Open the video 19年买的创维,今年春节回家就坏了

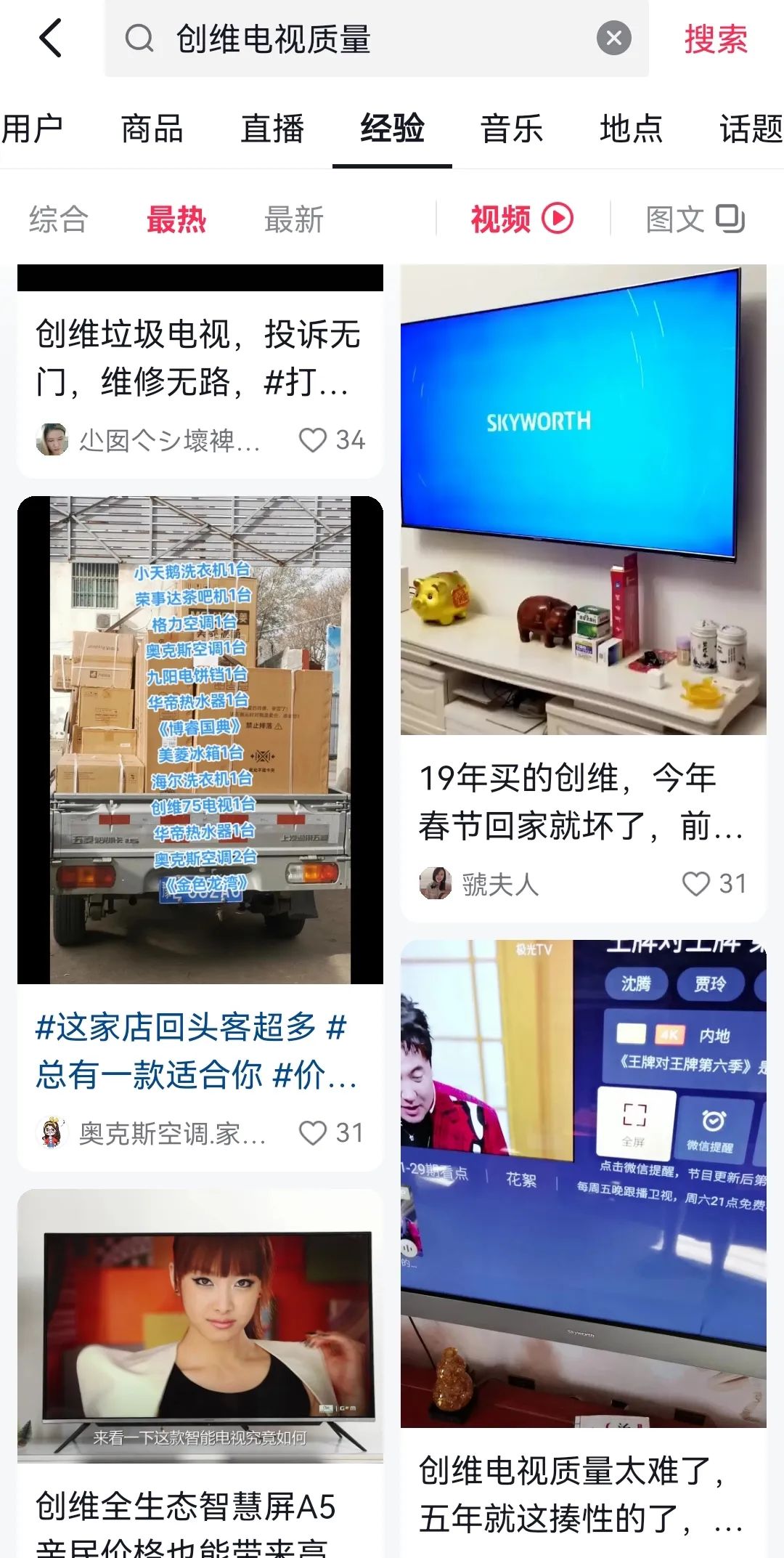[x=583, y=500]
